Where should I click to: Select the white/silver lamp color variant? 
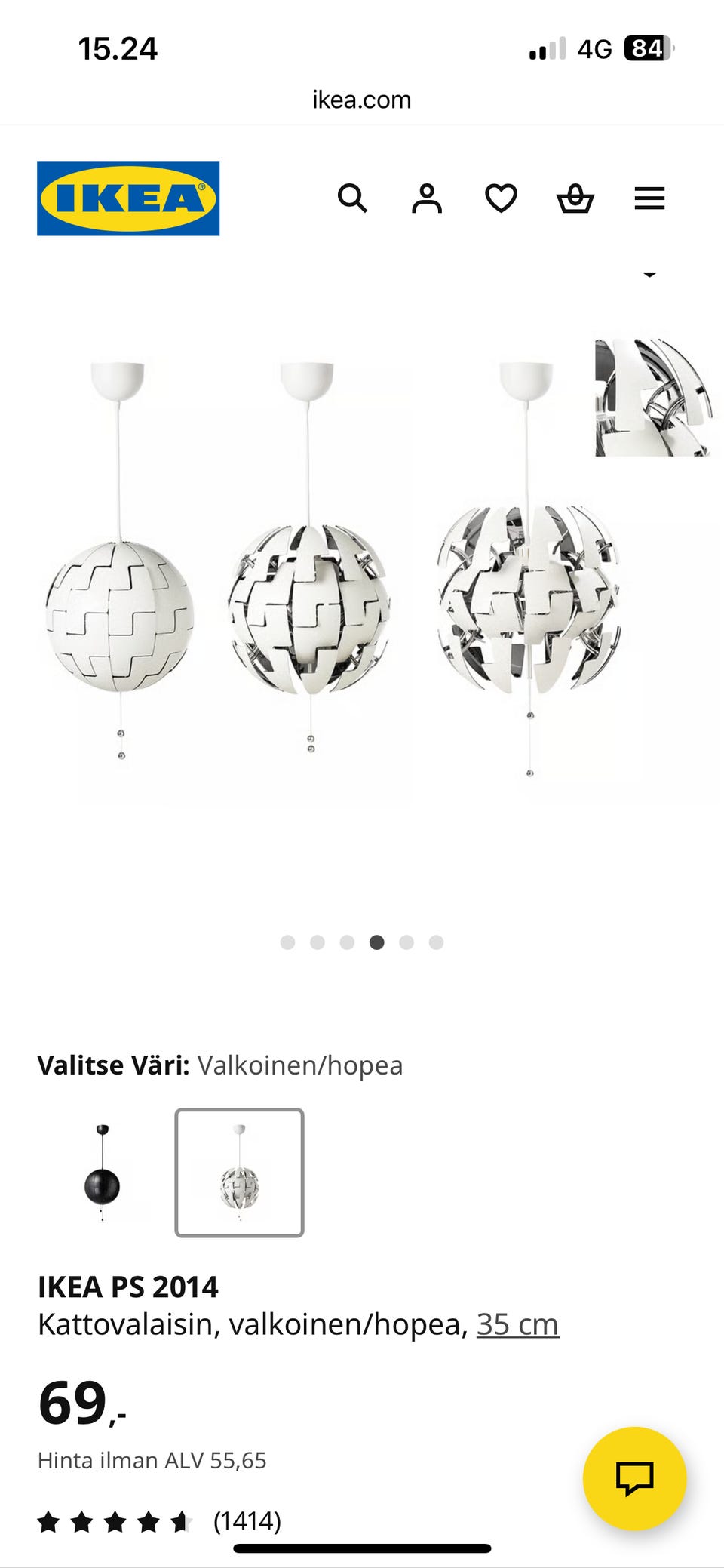pos(240,1173)
